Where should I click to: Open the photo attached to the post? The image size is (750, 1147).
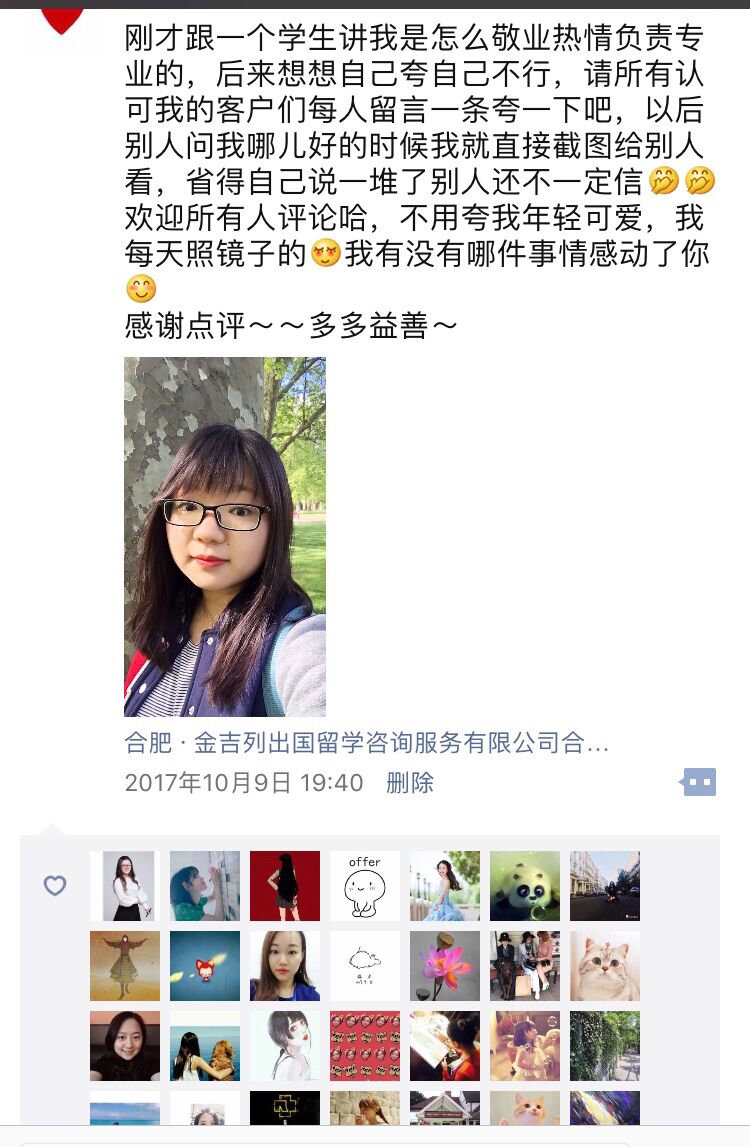pyautogui.click(x=225, y=536)
